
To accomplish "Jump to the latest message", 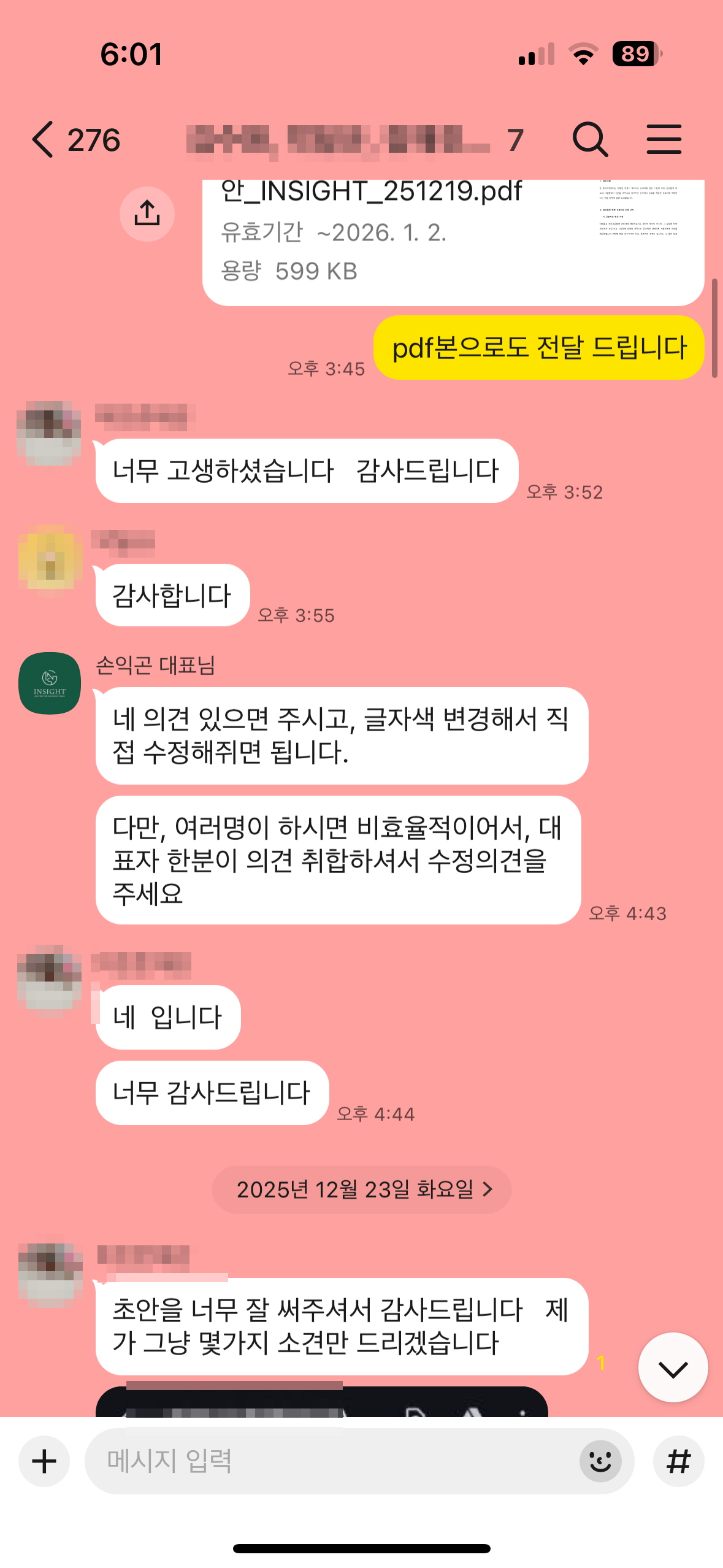I will tap(673, 1367).
